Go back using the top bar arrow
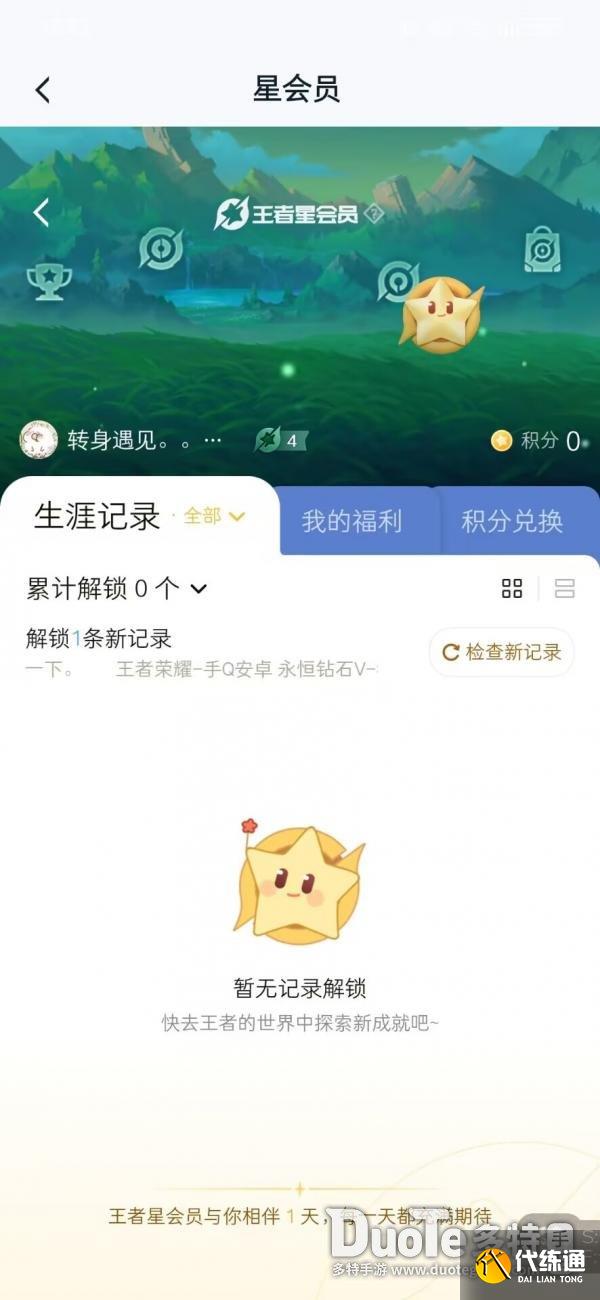 pos(42,90)
